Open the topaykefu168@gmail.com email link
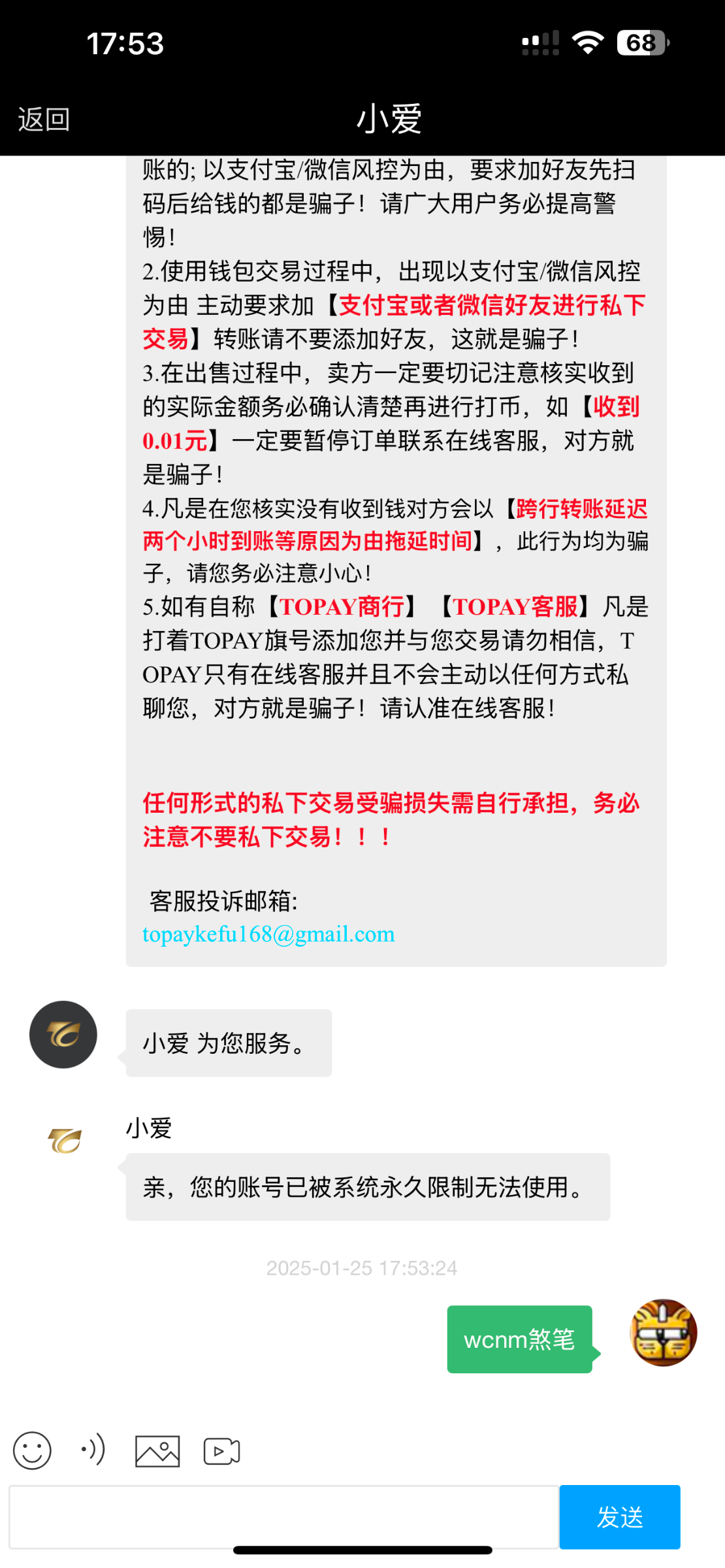The width and height of the screenshot is (725, 1568). coord(268,934)
